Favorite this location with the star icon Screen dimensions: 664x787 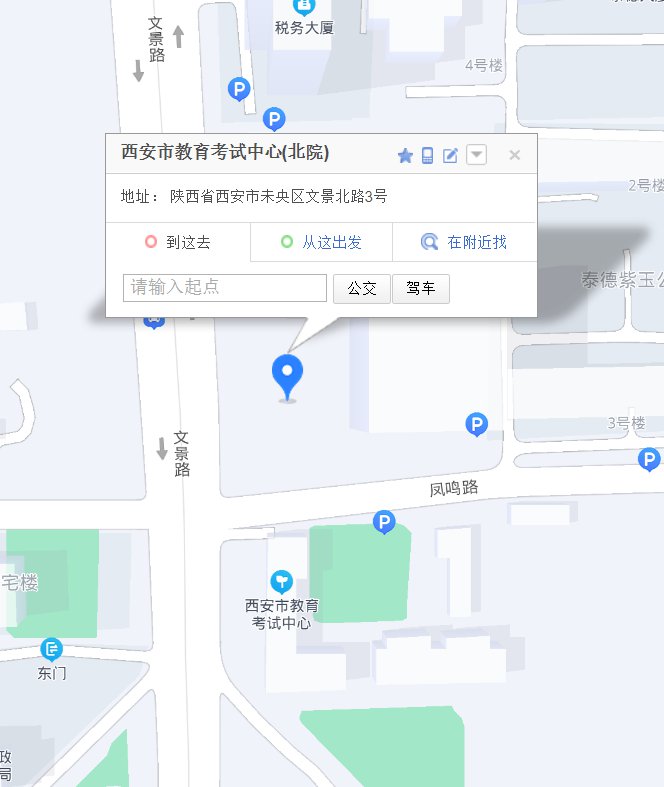pyautogui.click(x=405, y=155)
